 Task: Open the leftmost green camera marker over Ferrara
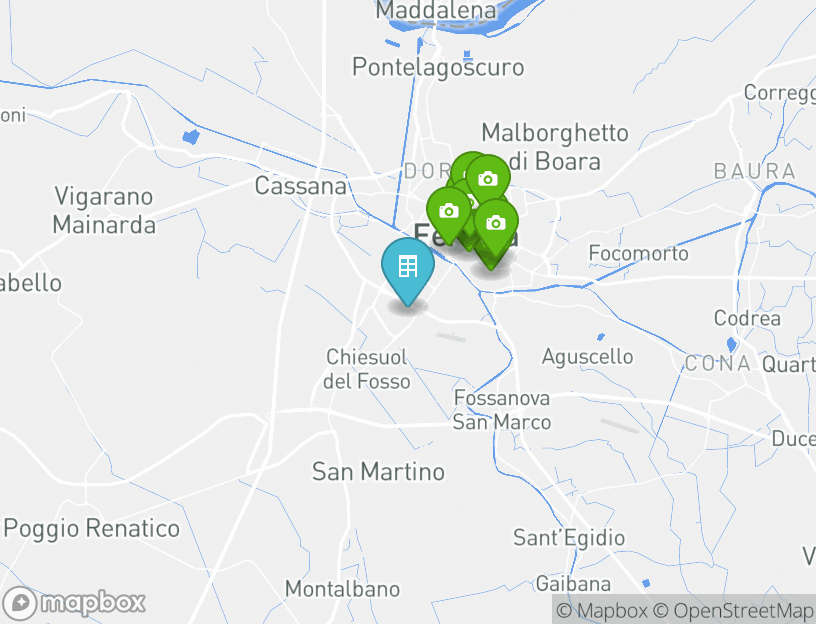coord(448,211)
